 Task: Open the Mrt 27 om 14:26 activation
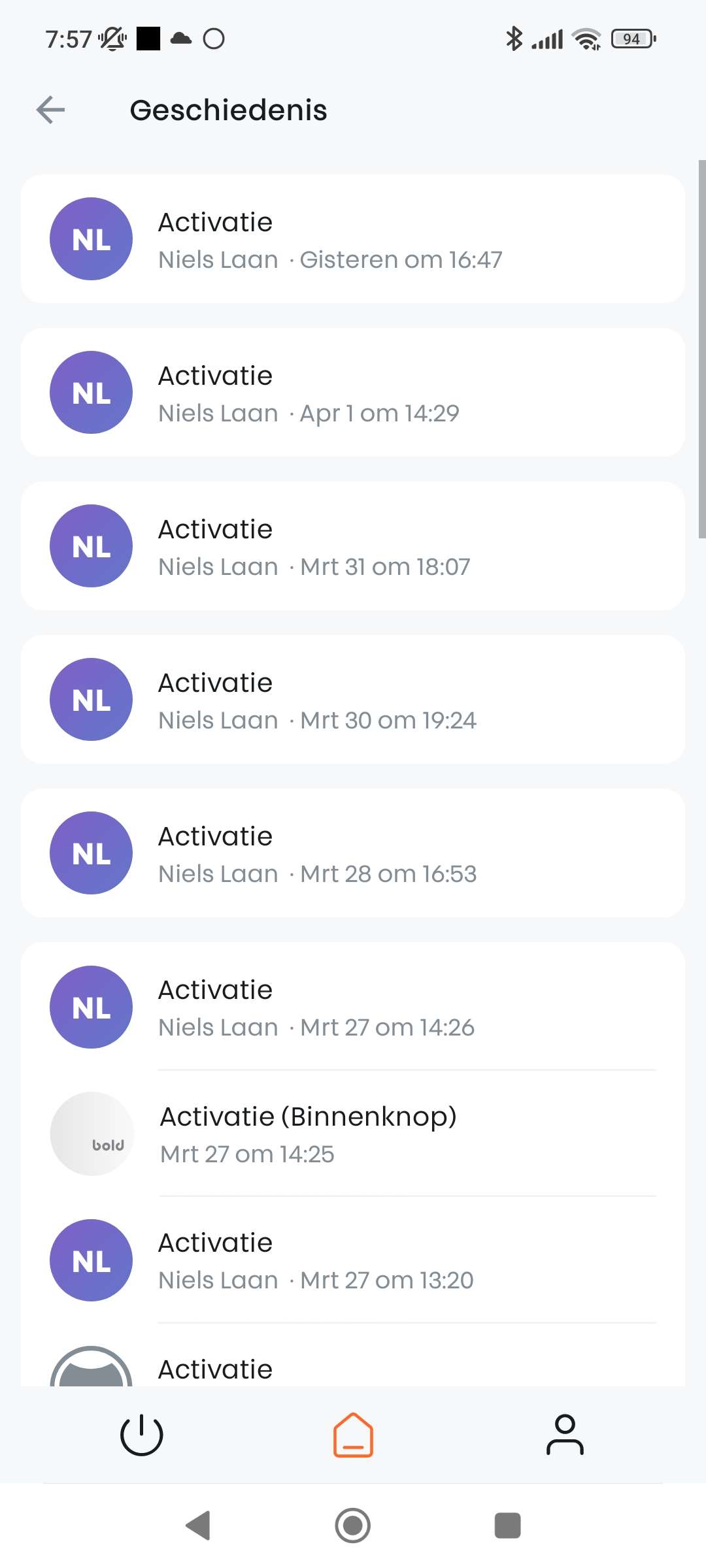click(x=353, y=1007)
